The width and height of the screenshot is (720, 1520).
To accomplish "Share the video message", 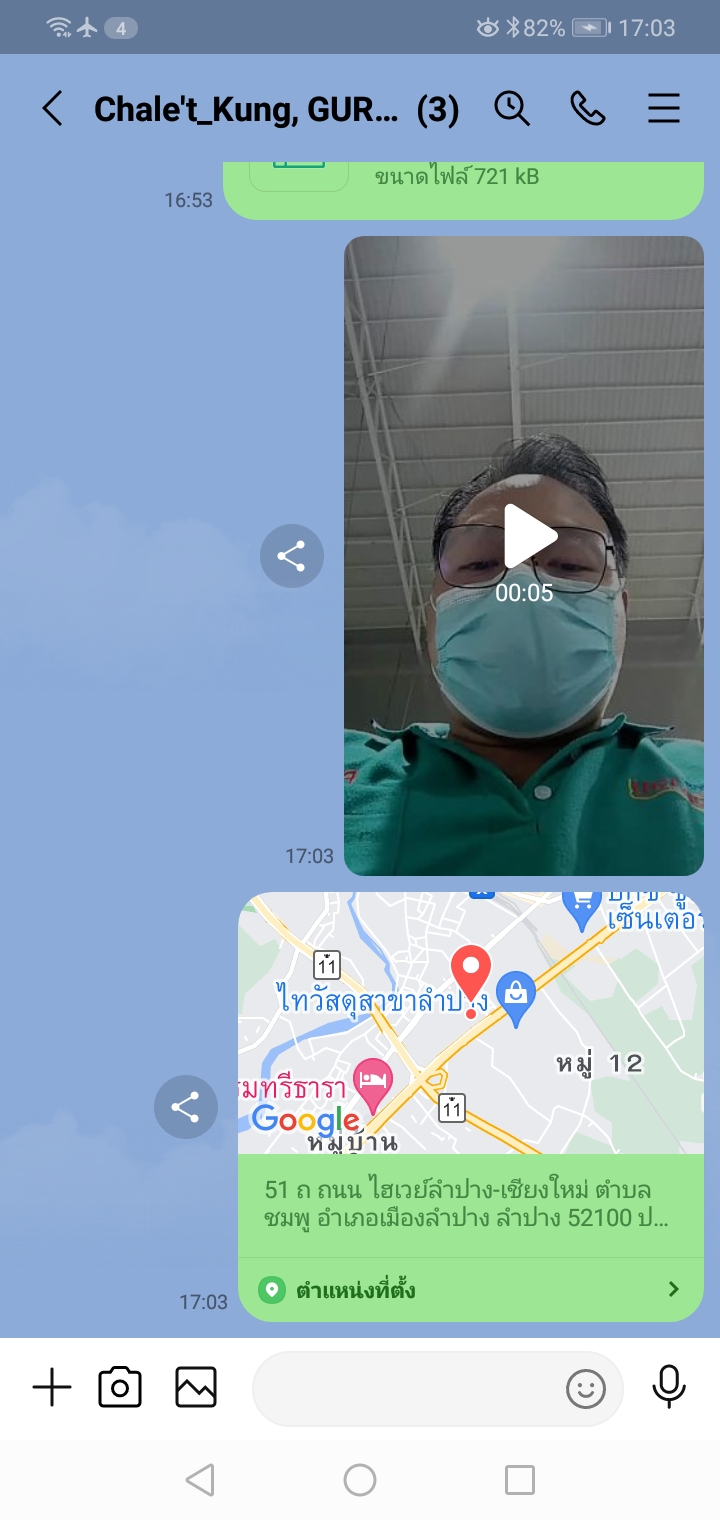I will click(291, 556).
